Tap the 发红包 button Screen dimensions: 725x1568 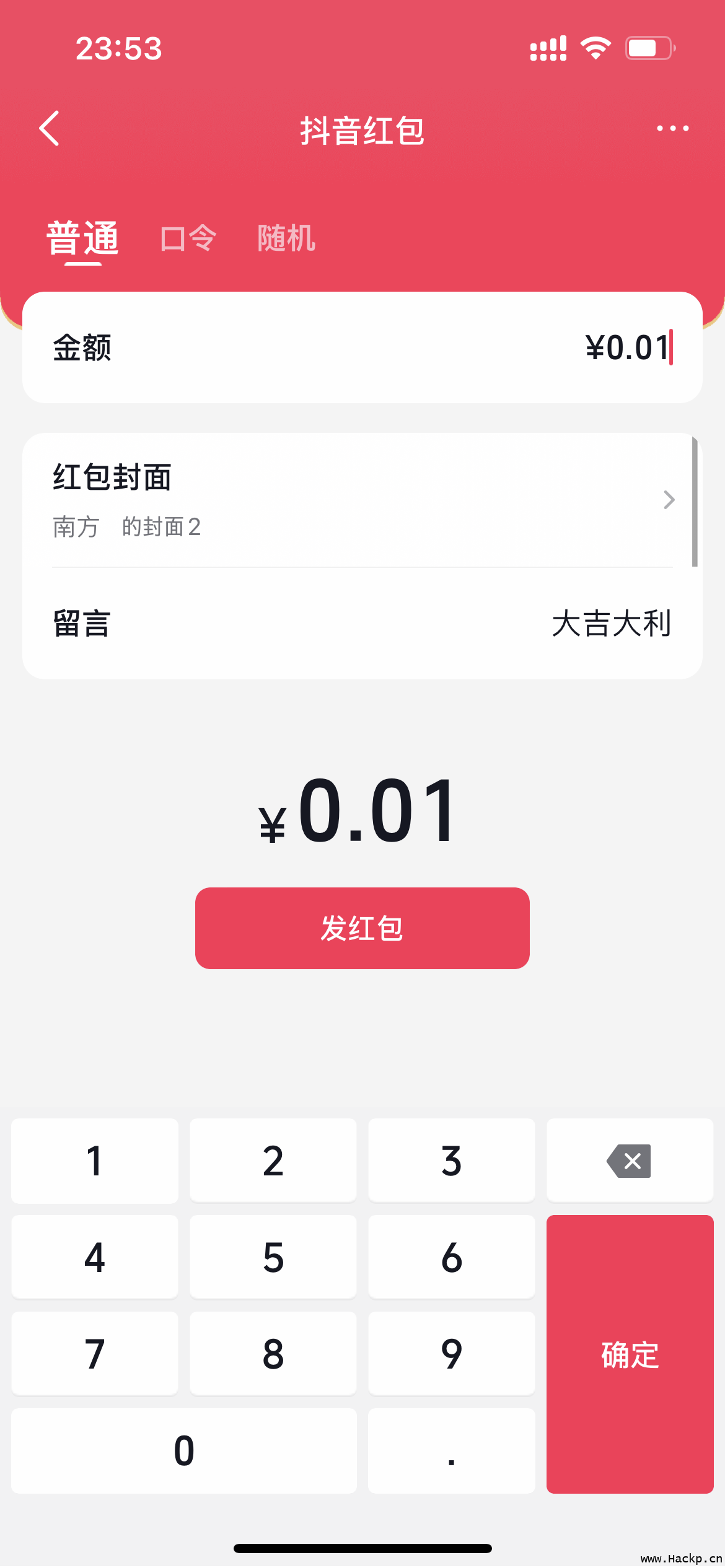point(362,928)
